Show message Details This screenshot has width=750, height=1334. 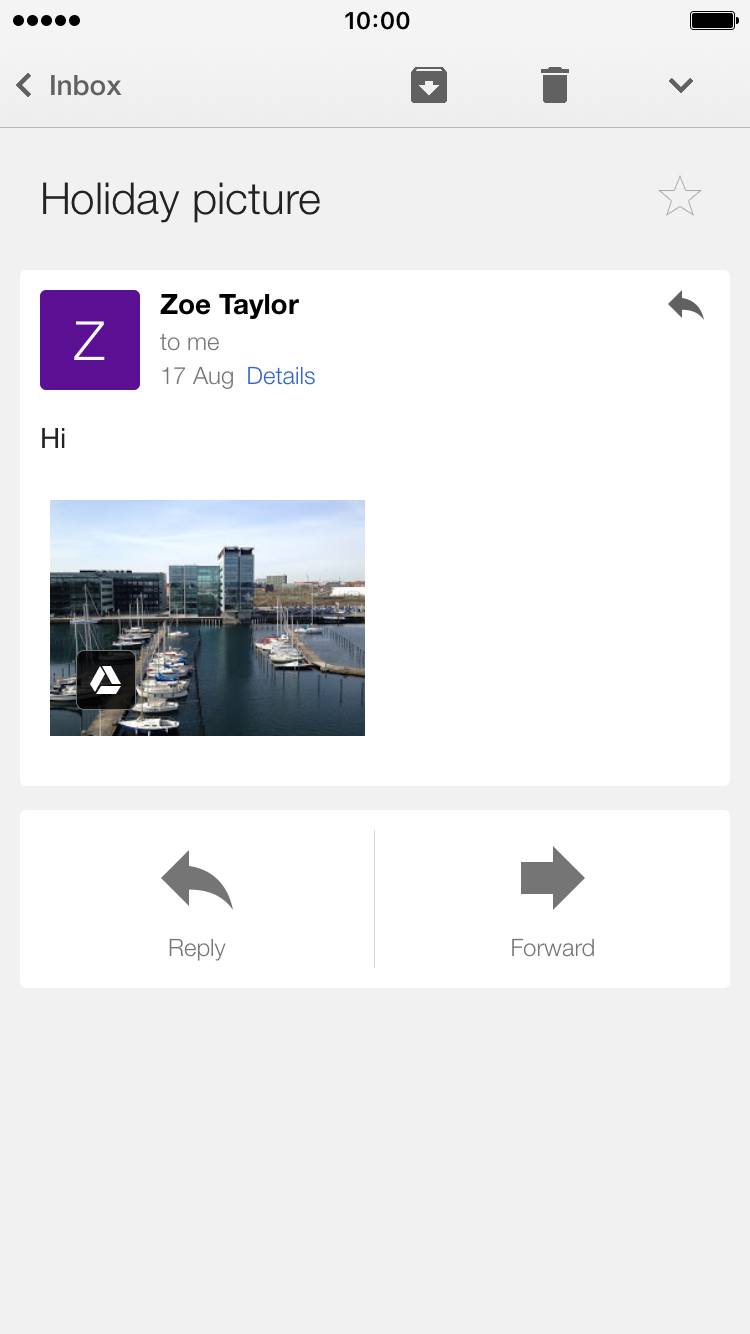281,376
